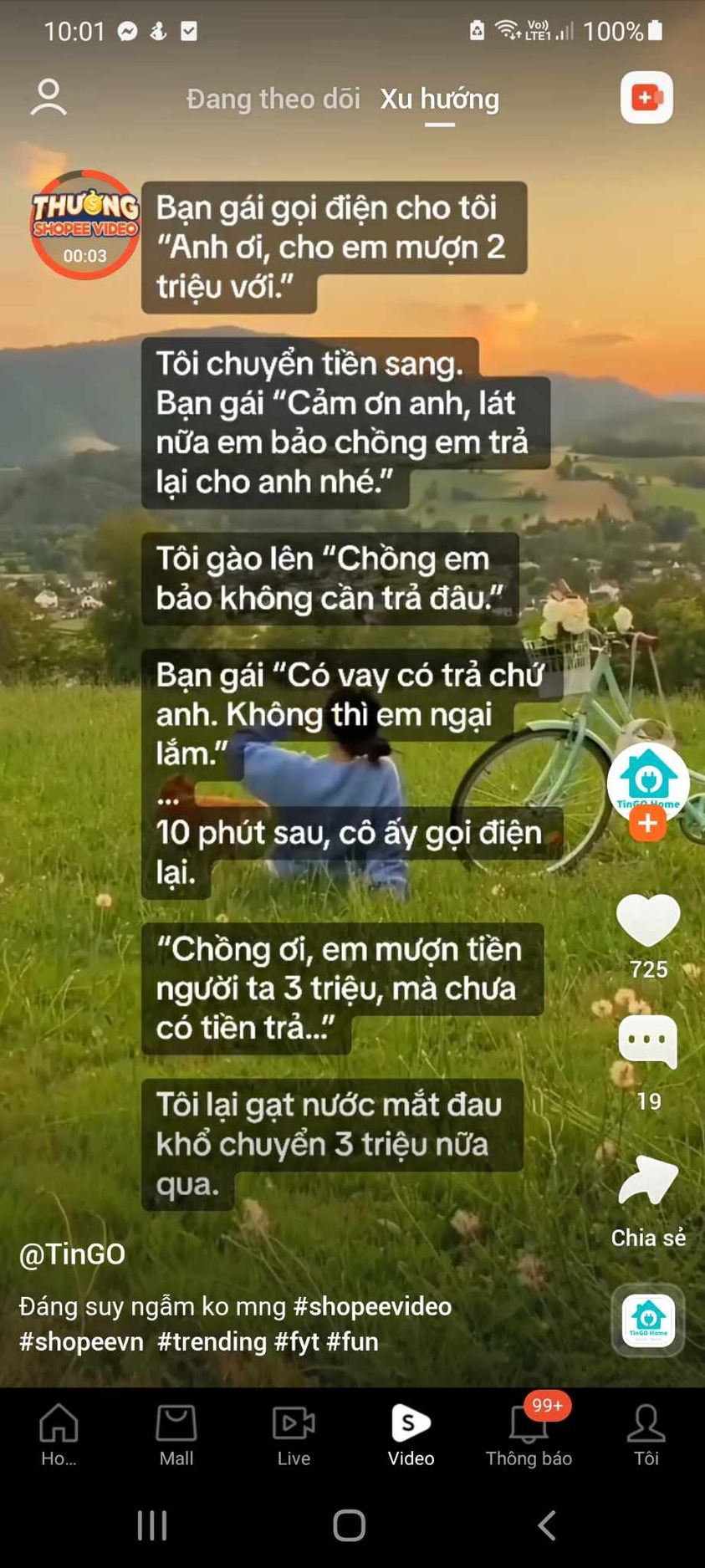Share the video via Chia sẻ
Image resolution: width=705 pixels, height=1568 pixels.
click(x=647, y=1182)
